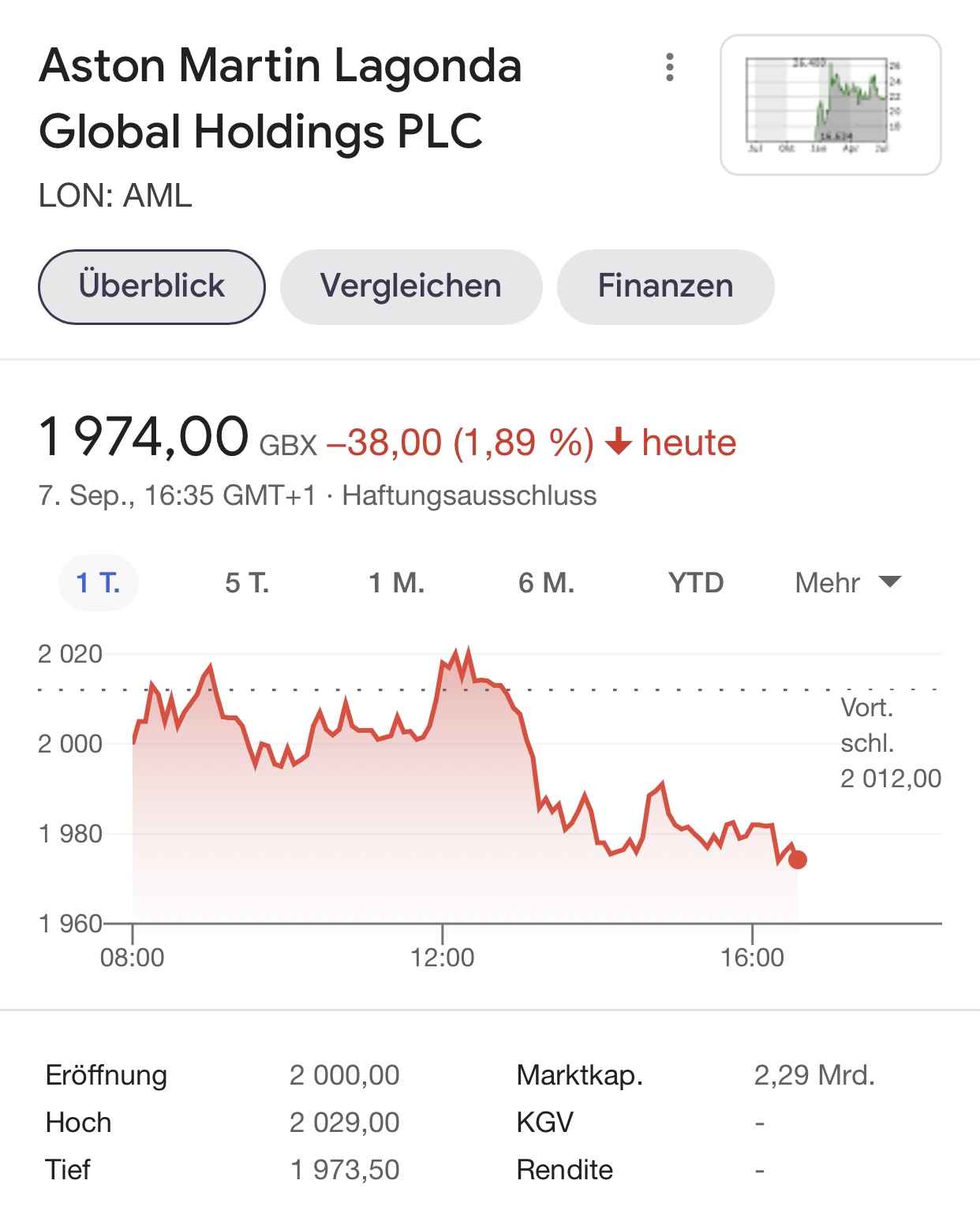Viewport: 980px width, 1214px height.
Task: Switch to the Vergleichen tab
Action: [x=410, y=286]
